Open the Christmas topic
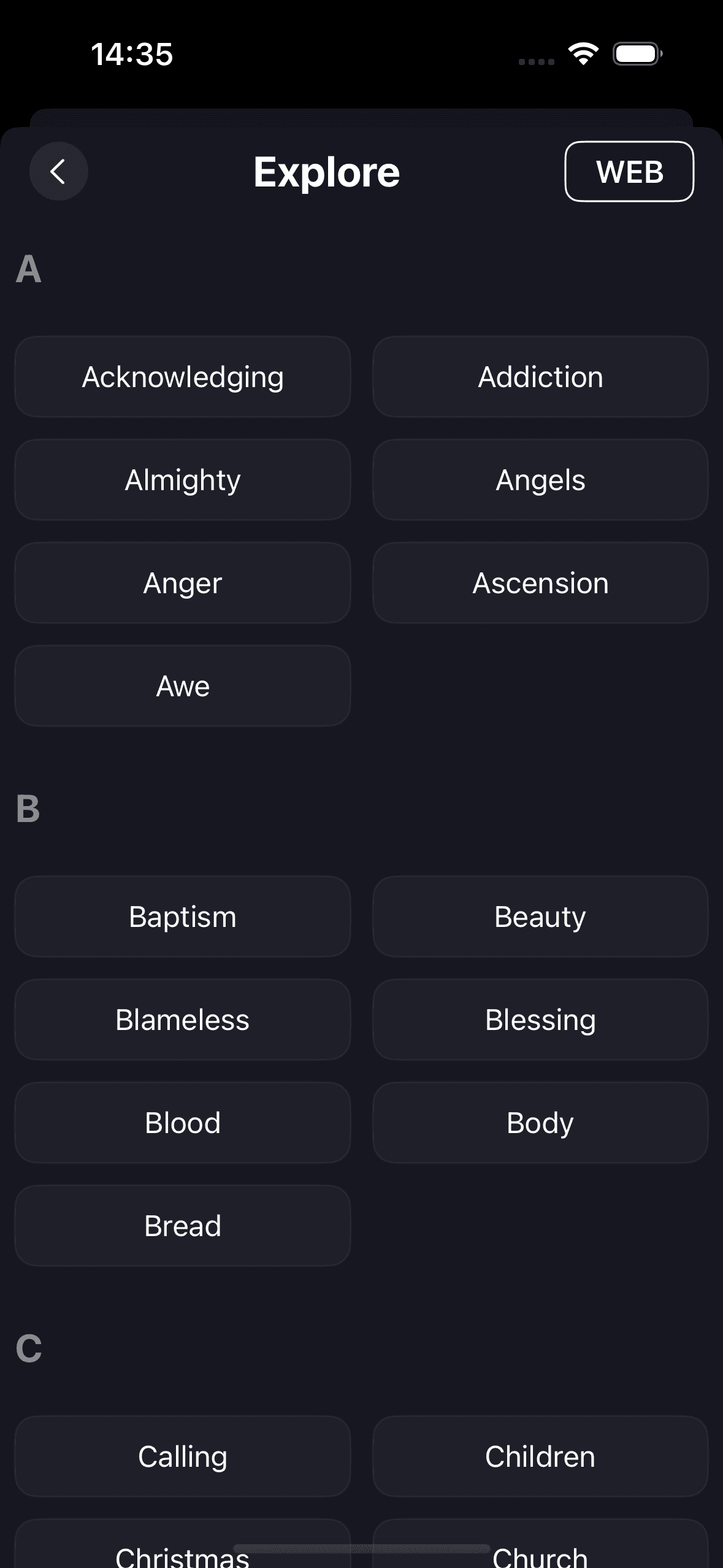The width and height of the screenshot is (723, 1568). point(182,1552)
